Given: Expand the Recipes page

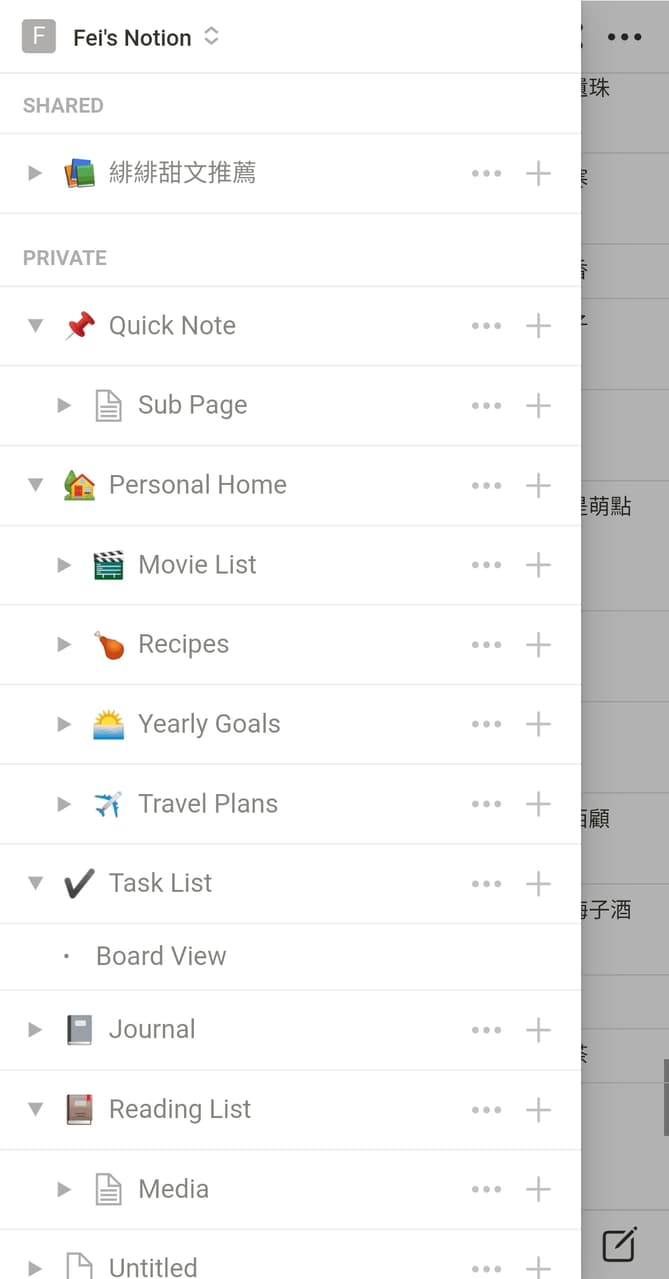Looking at the screenshot, I should pos(64,645).
